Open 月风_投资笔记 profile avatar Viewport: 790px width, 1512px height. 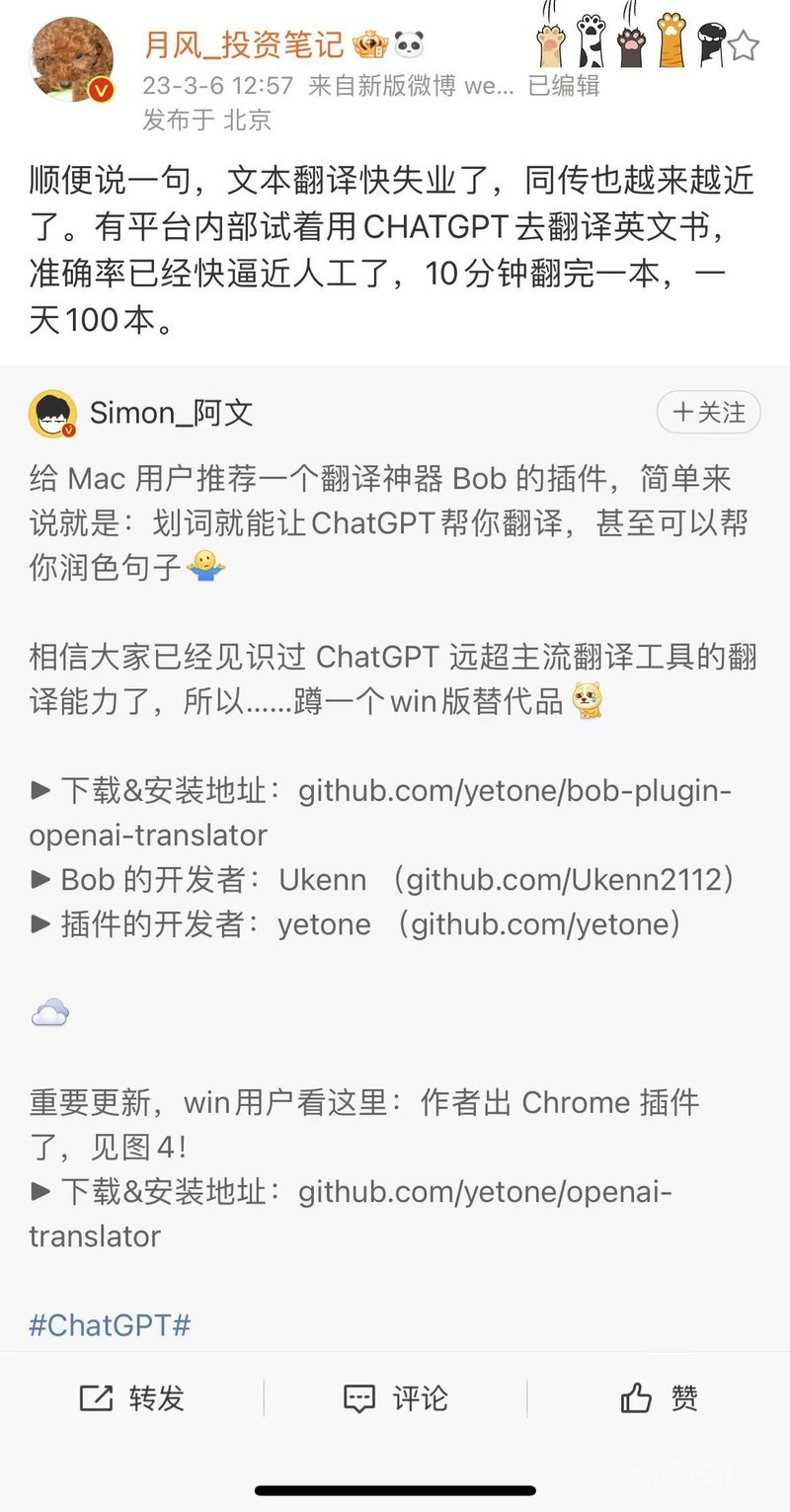click(x=73, y=60)
